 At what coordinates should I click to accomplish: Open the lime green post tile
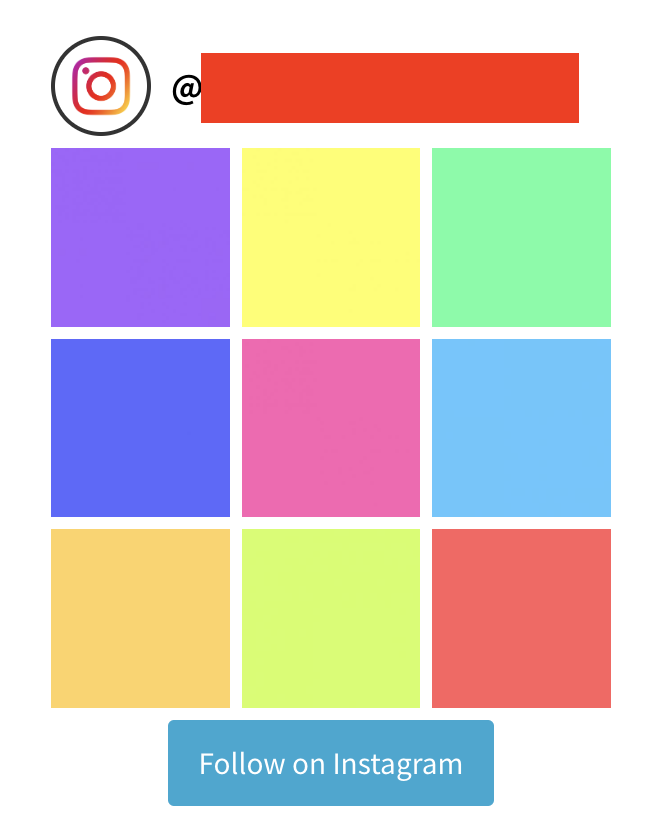(x=330, y=618)
